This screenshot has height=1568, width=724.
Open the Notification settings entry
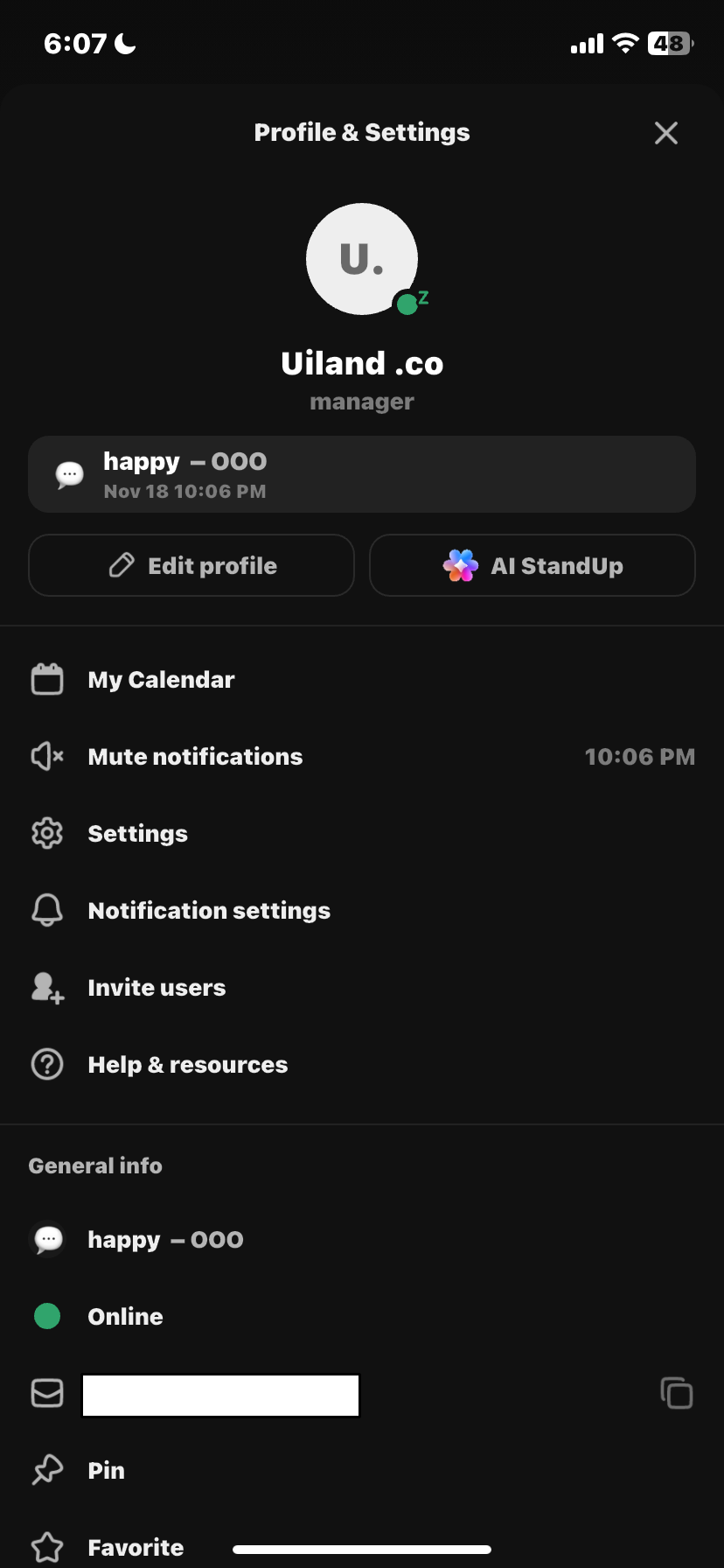point(208,910)
